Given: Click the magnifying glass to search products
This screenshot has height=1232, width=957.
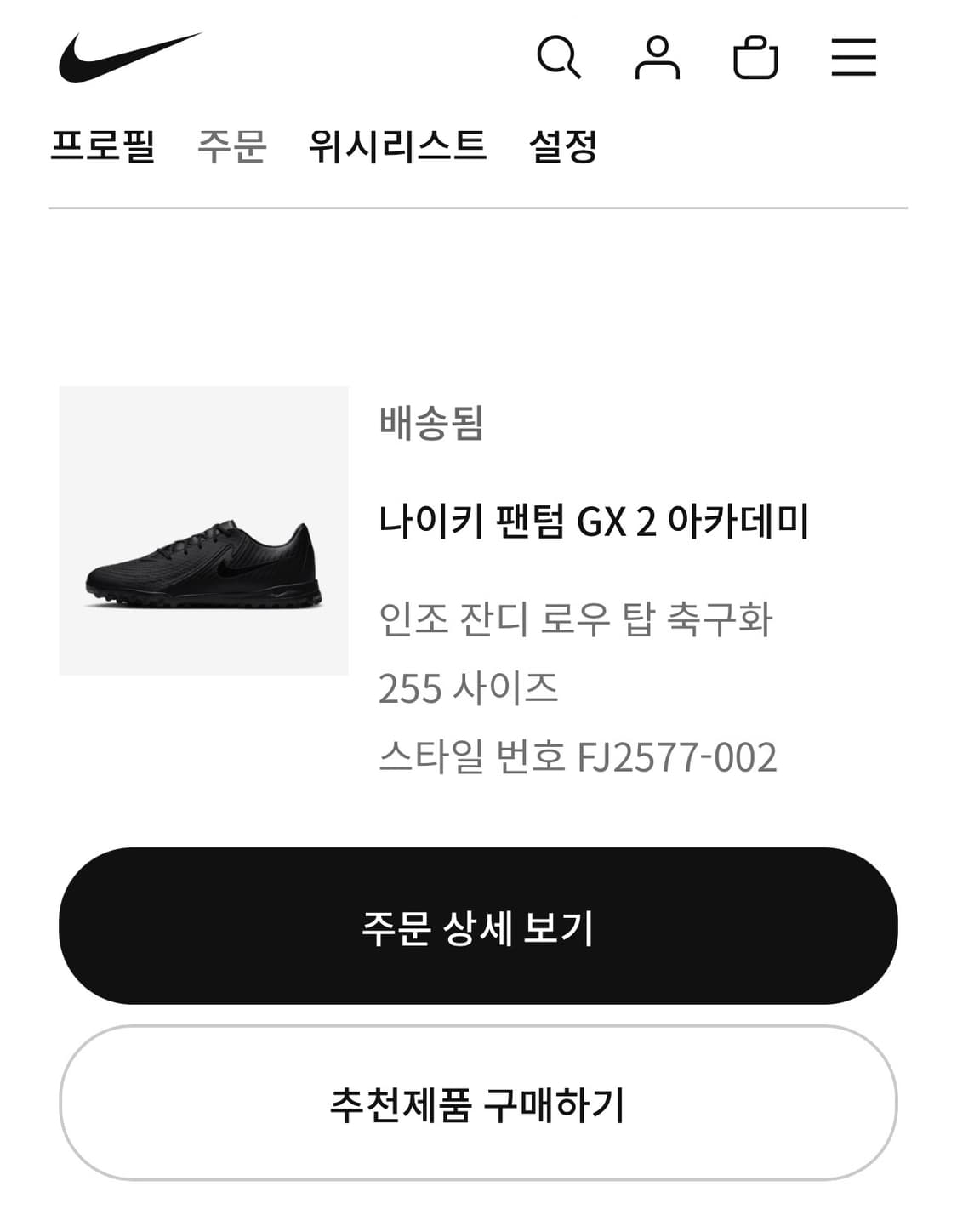Looking at the screenshot, I should [x=560, y=58].
